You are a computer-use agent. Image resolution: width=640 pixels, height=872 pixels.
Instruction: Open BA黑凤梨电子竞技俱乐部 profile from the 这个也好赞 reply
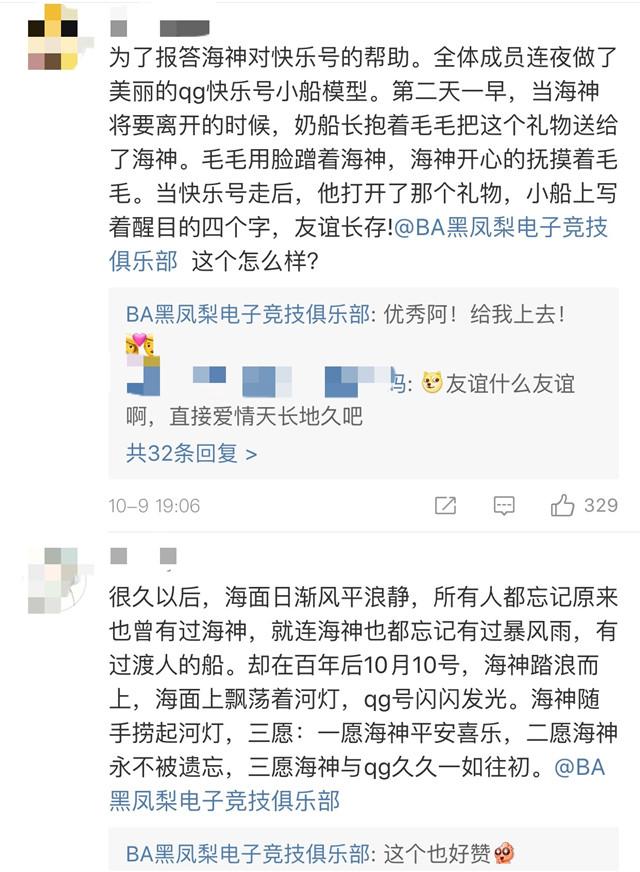point(246,853)
